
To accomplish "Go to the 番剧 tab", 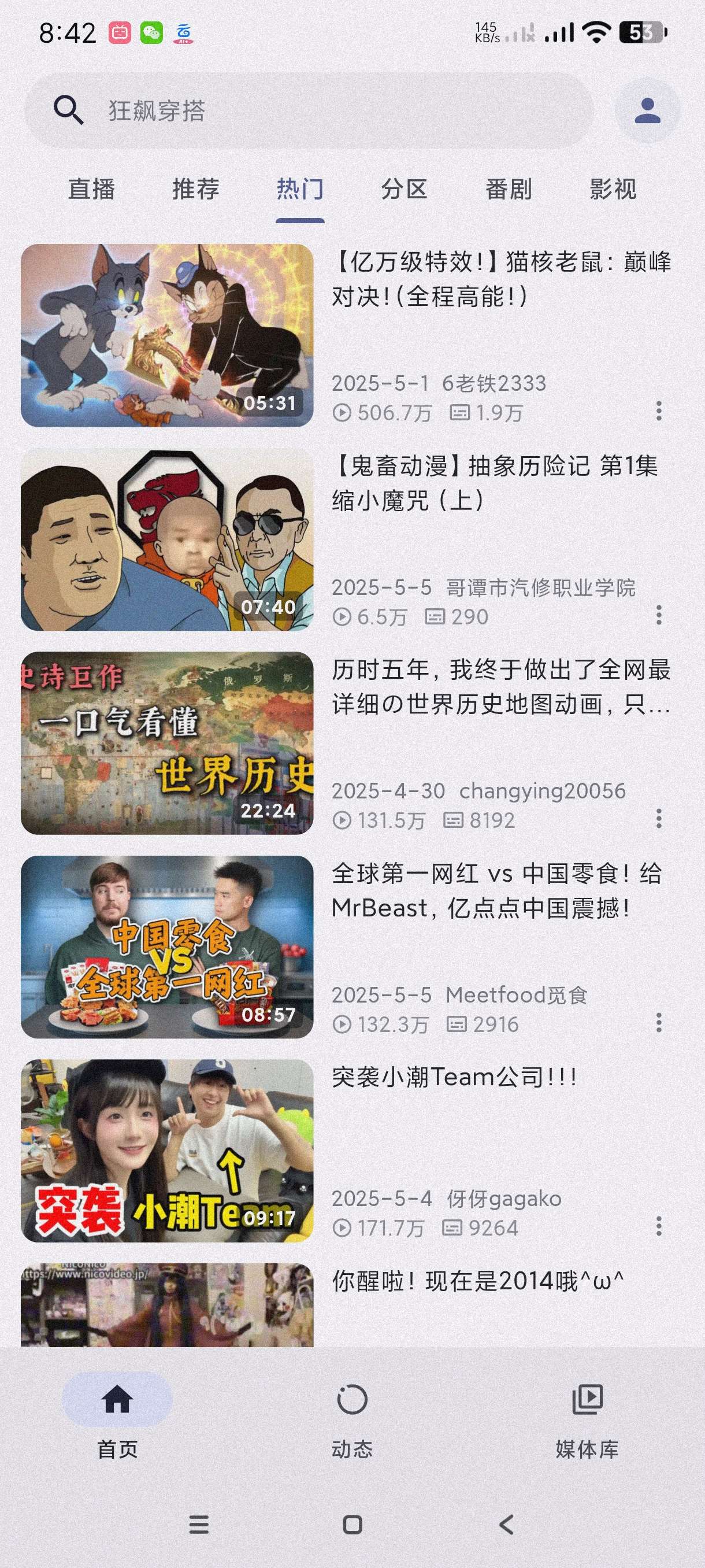I will [x=509, y=189].
